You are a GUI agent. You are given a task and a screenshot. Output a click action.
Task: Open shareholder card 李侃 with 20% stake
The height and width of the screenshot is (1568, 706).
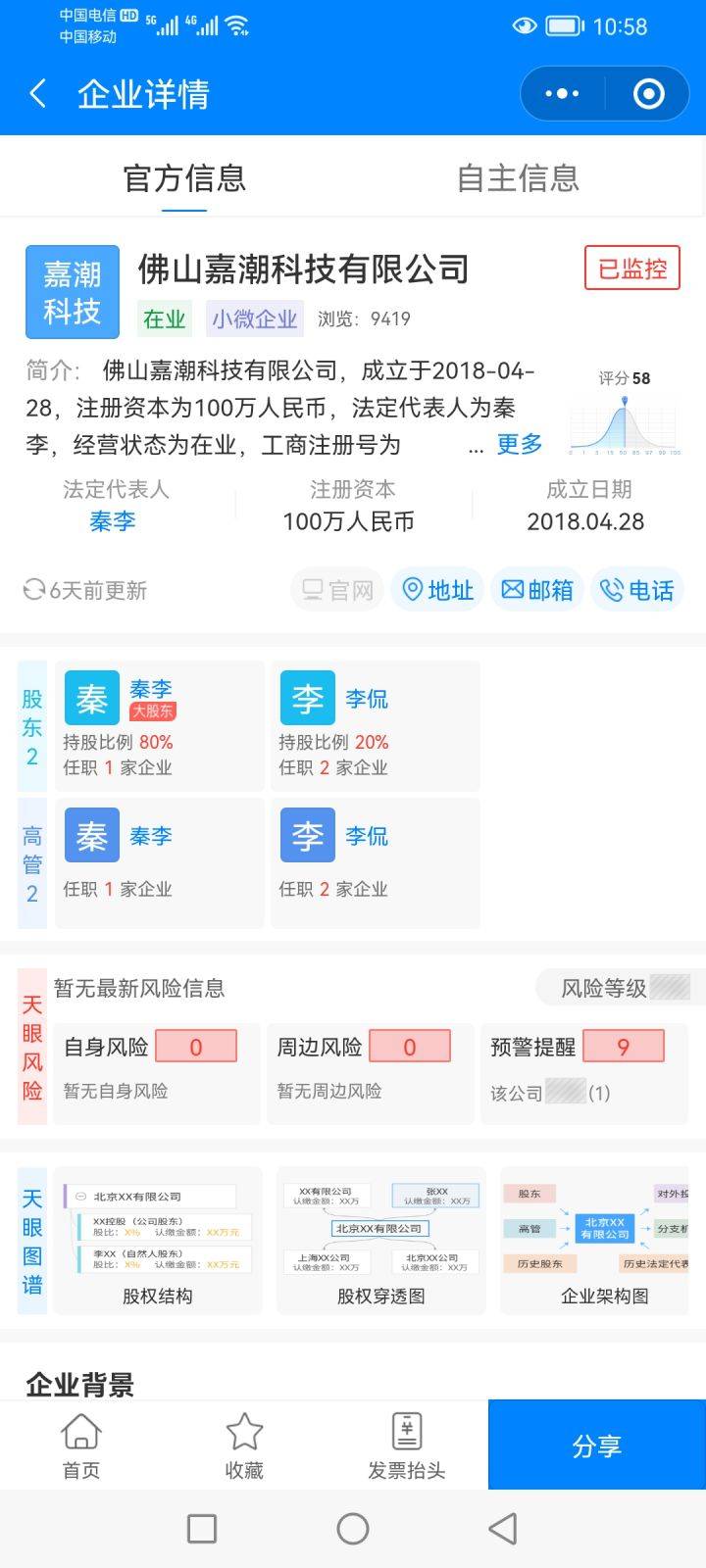tap(376, 725)
